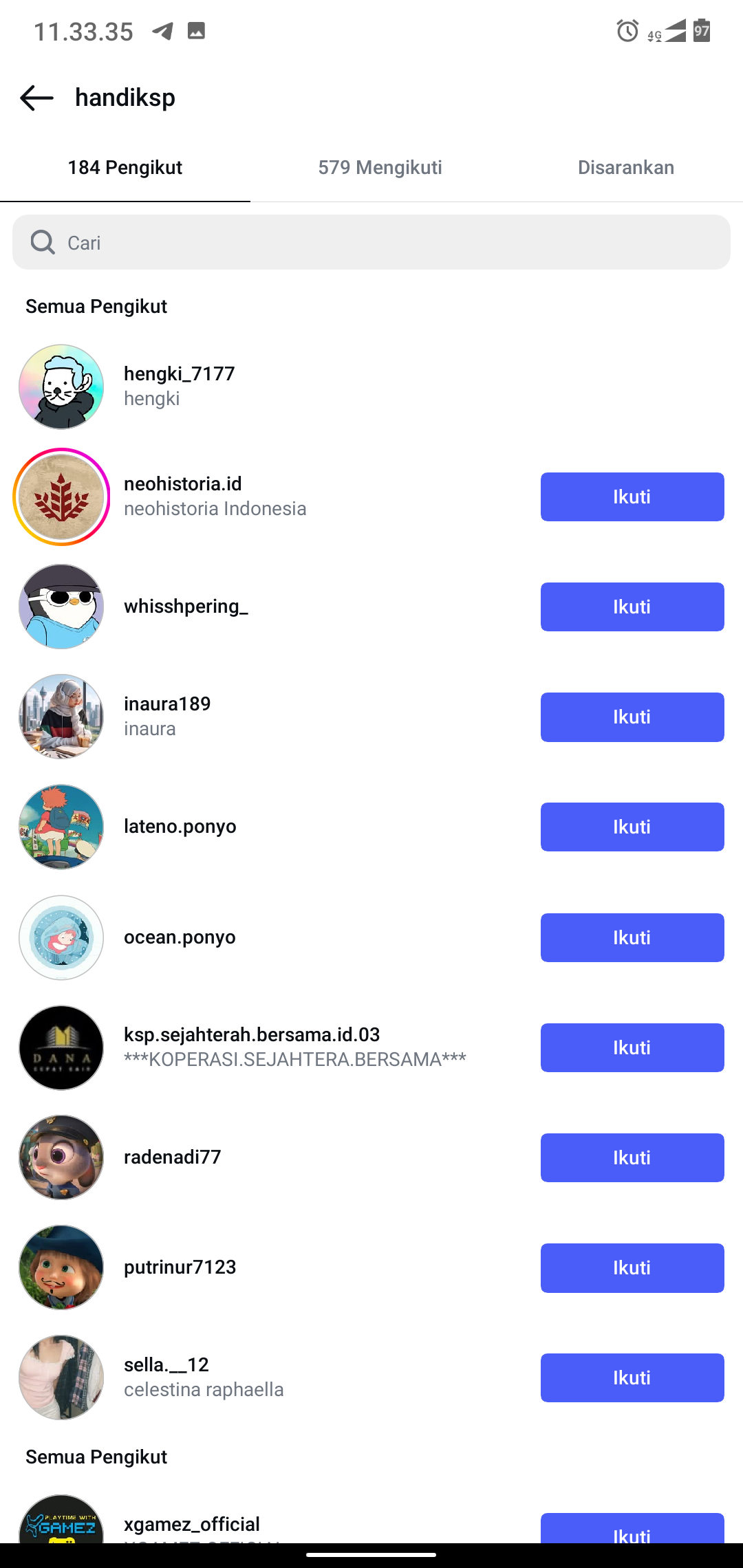Screen dimensions: 743x1568
Task: Follow sella.__12
Action: [632, 1378]
